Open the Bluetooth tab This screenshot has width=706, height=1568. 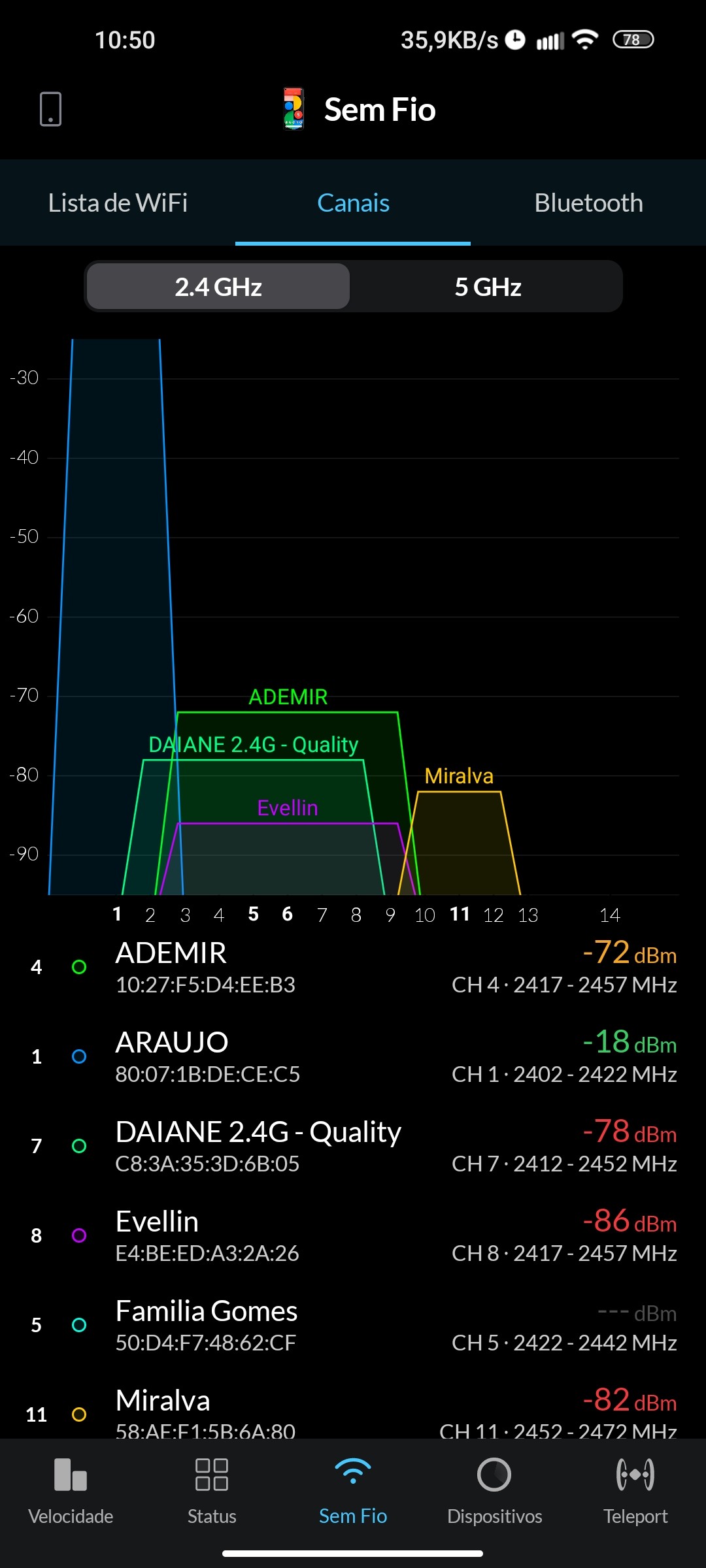click(588, 203)
